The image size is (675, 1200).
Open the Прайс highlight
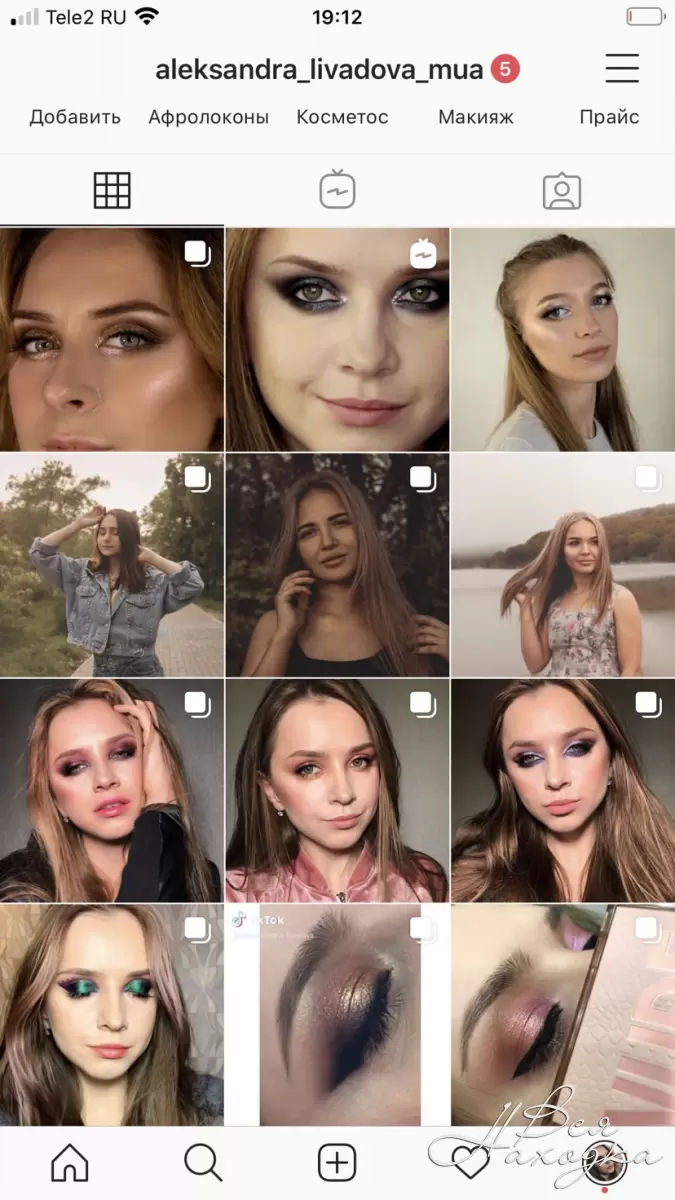pos(609,117)
